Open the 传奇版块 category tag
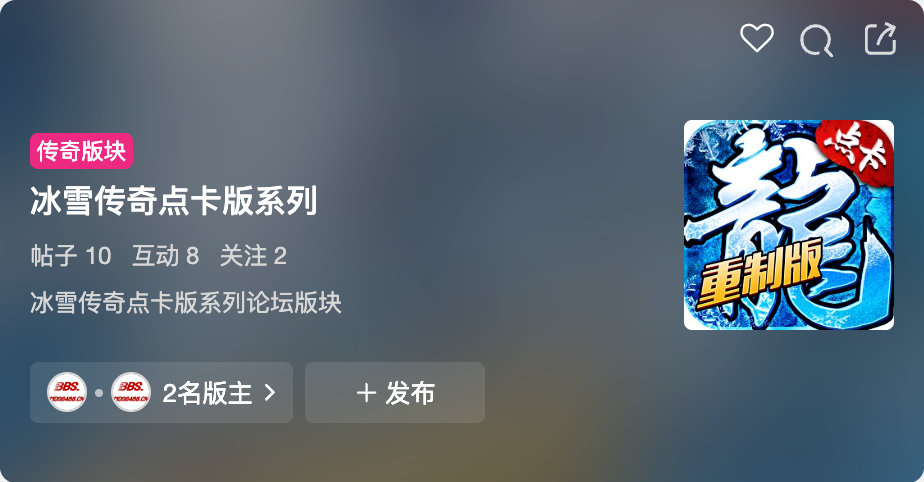Image resolution: width=924 pixels, height=482 pixels. (x=81, y=151)
